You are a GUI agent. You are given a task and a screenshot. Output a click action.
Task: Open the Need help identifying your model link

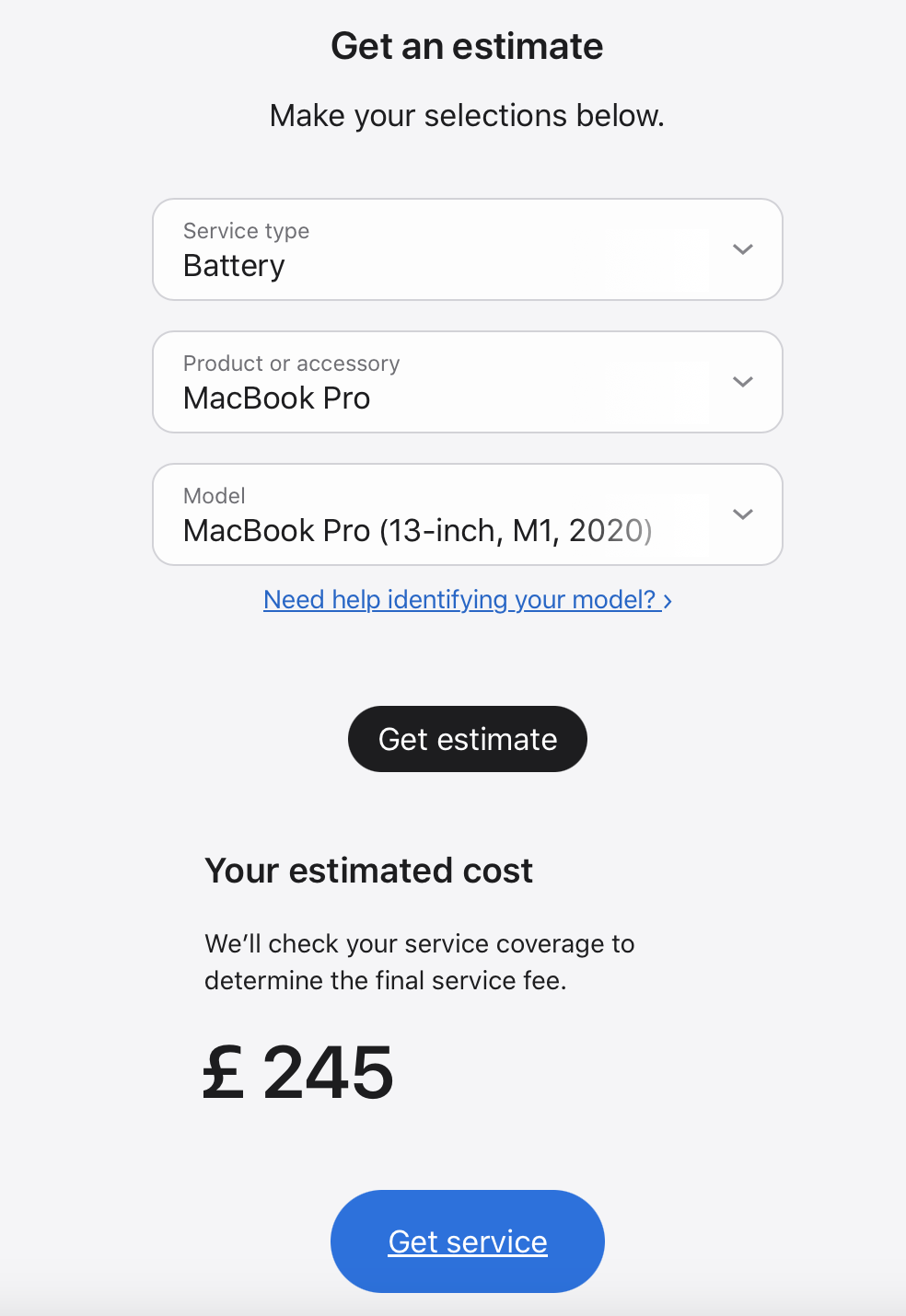point(459,599)
